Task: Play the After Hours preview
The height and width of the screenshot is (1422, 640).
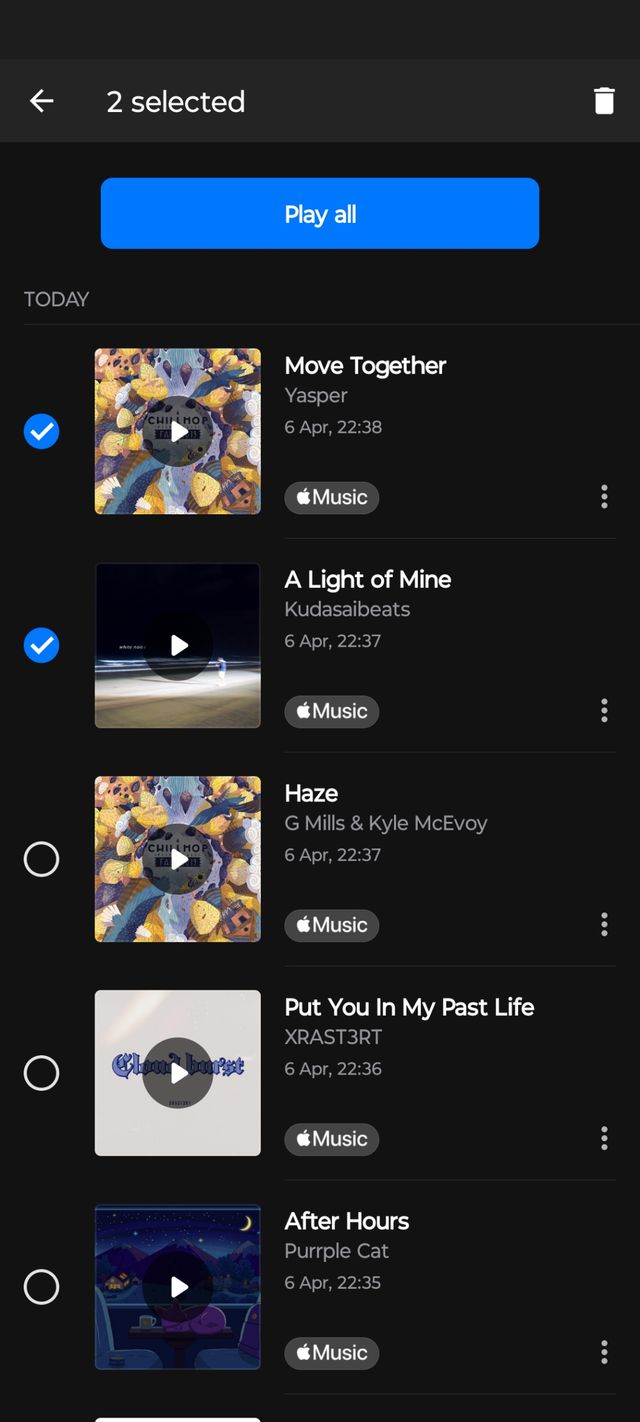Action: (x=178, y=1287)
